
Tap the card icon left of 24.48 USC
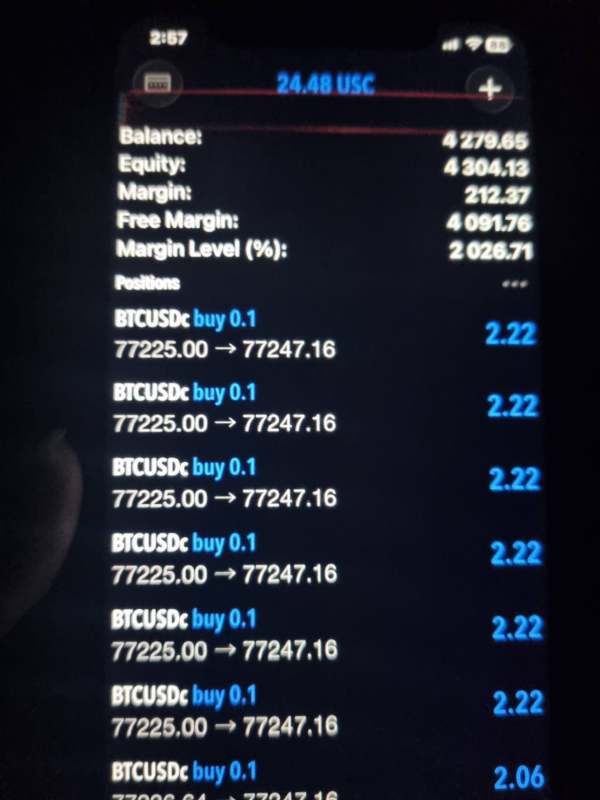(x=157, y=83)
